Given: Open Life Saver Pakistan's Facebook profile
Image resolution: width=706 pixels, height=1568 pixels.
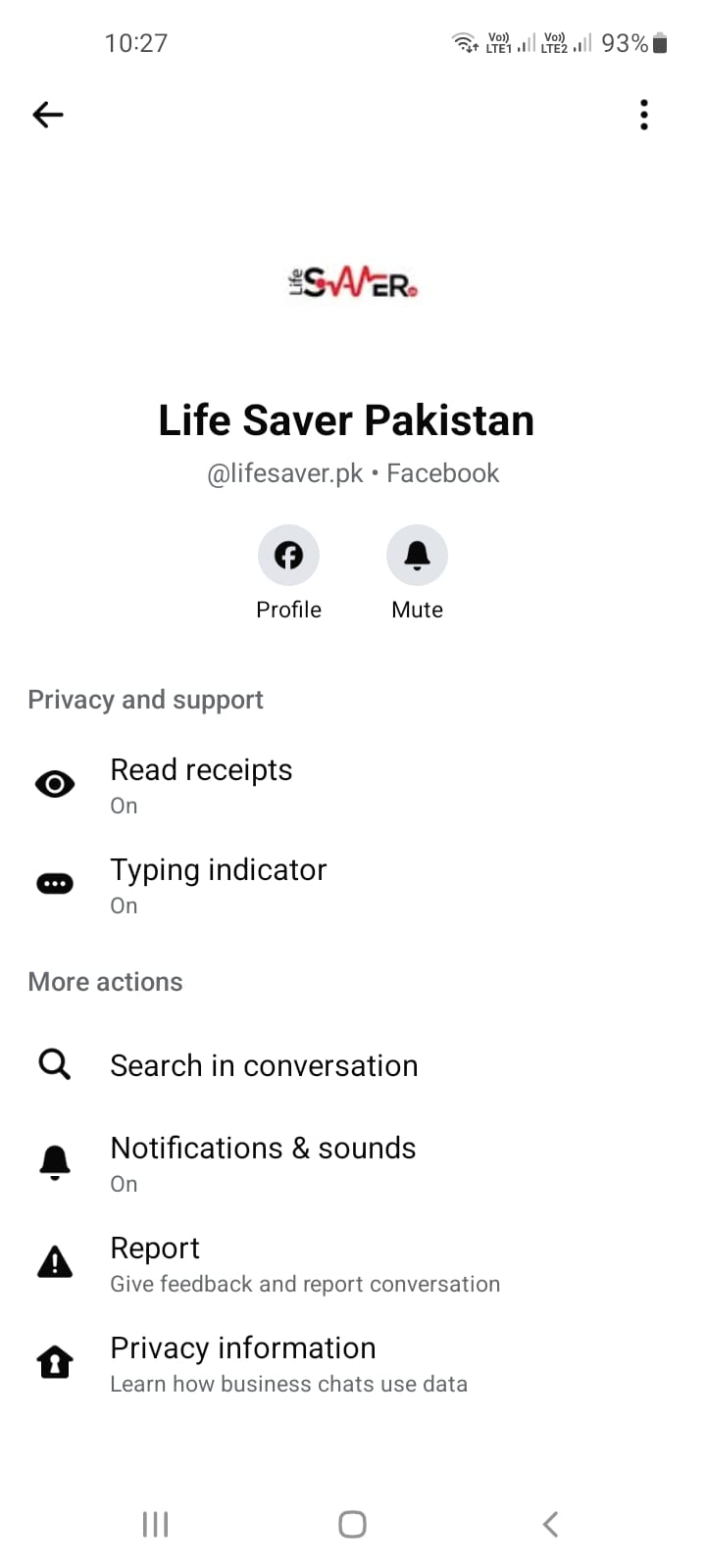Looking at the screenshot, I should [x=288, y=556].
